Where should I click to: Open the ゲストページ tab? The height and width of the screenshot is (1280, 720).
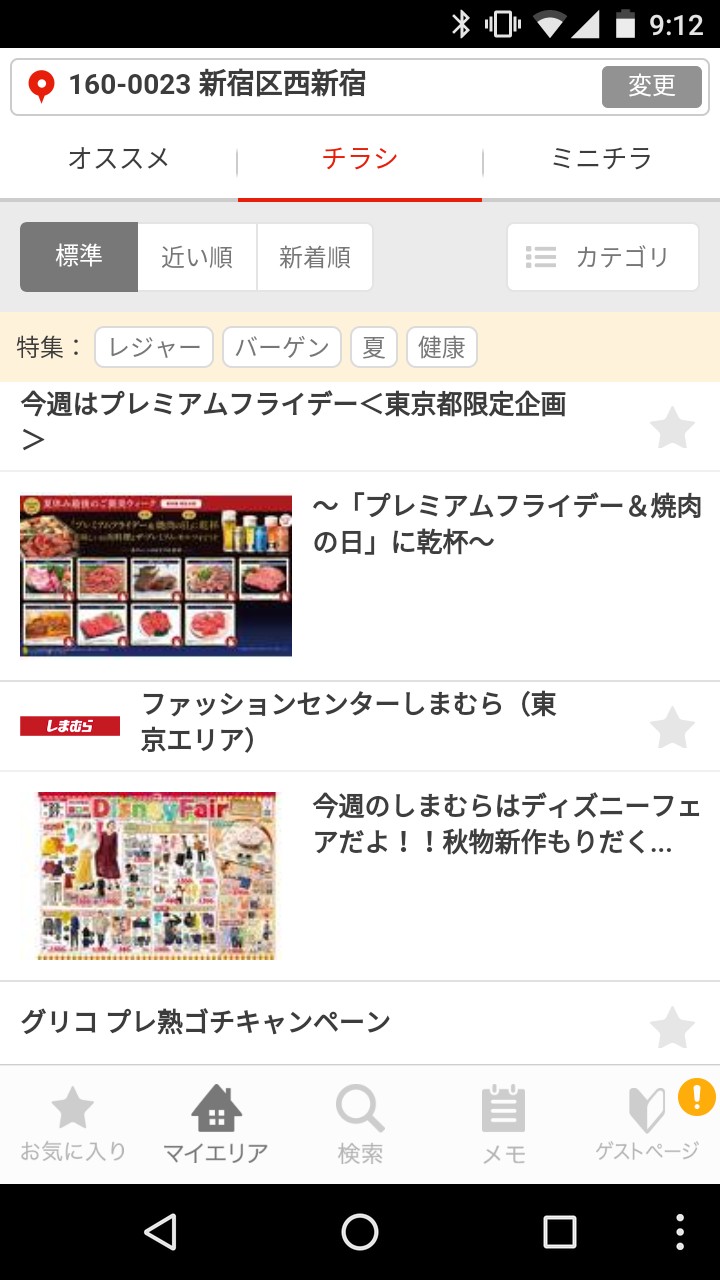(647, 1125)
